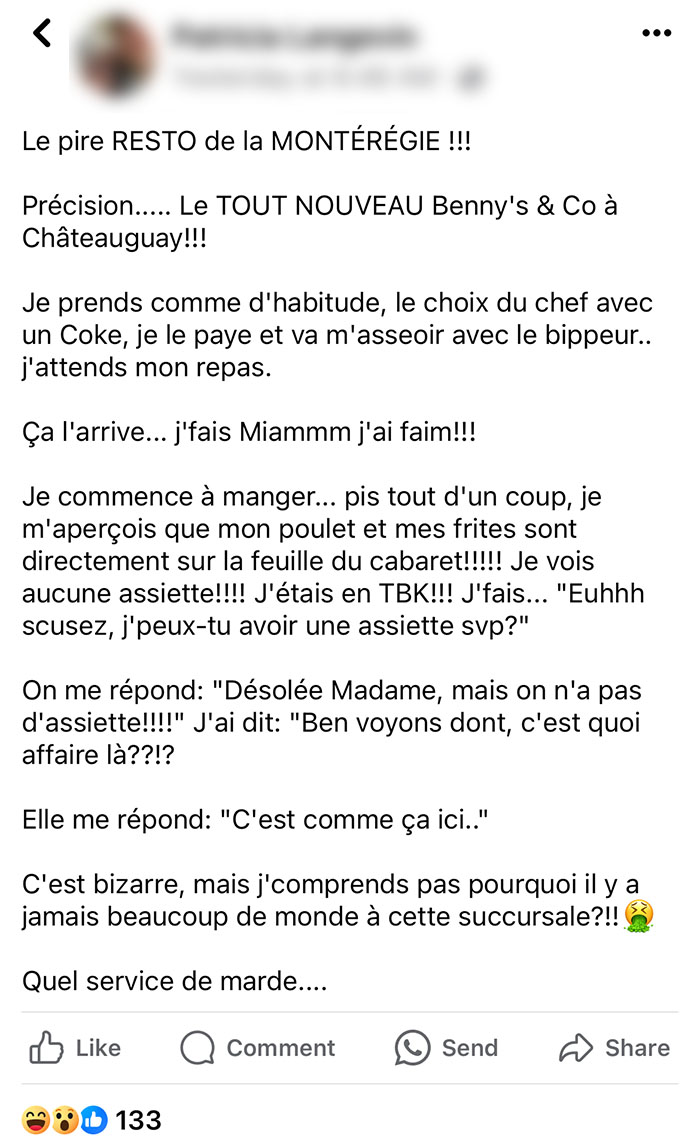Share this post

click(614, 1048)
